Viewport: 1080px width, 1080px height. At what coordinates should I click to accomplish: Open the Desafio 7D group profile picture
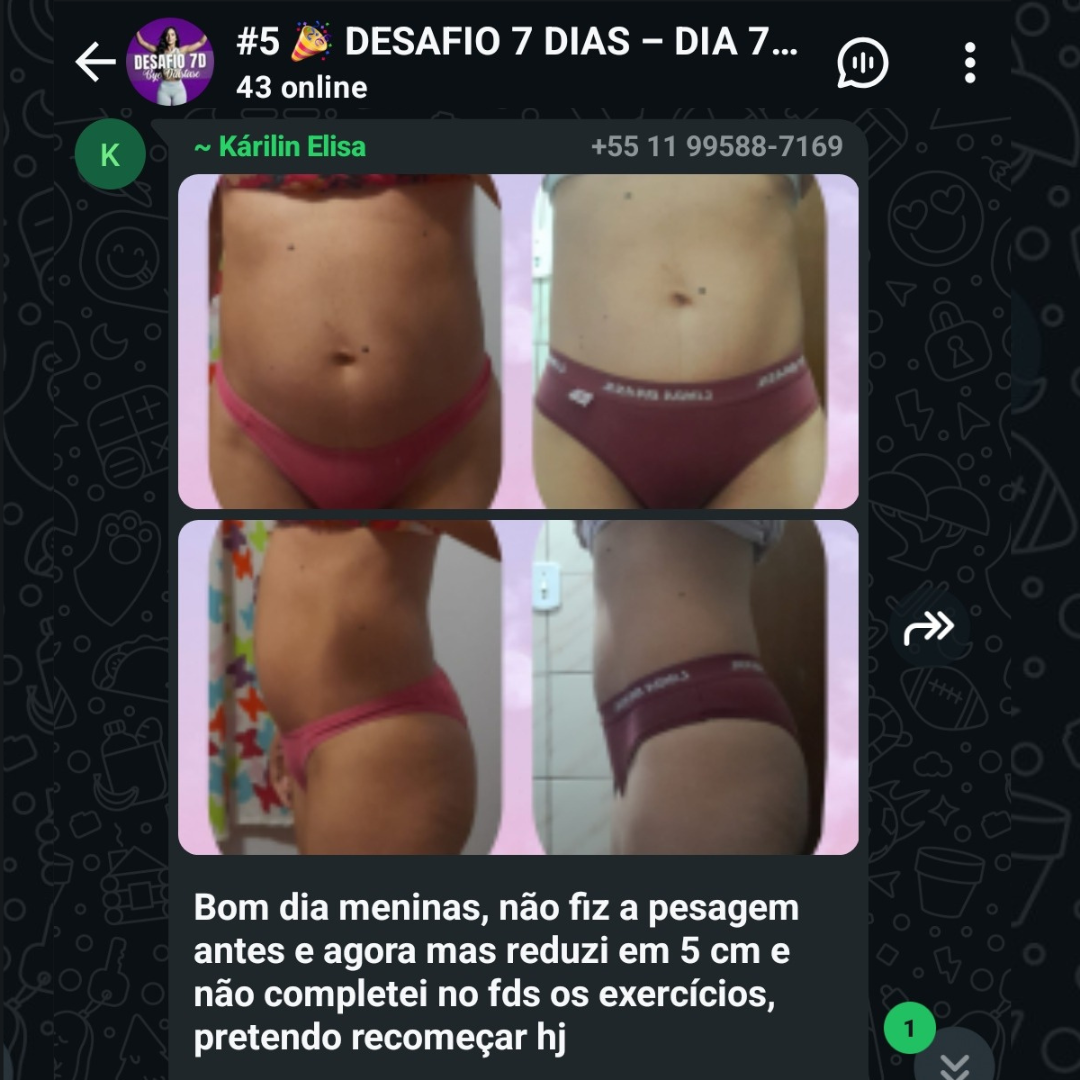[169, 63]
